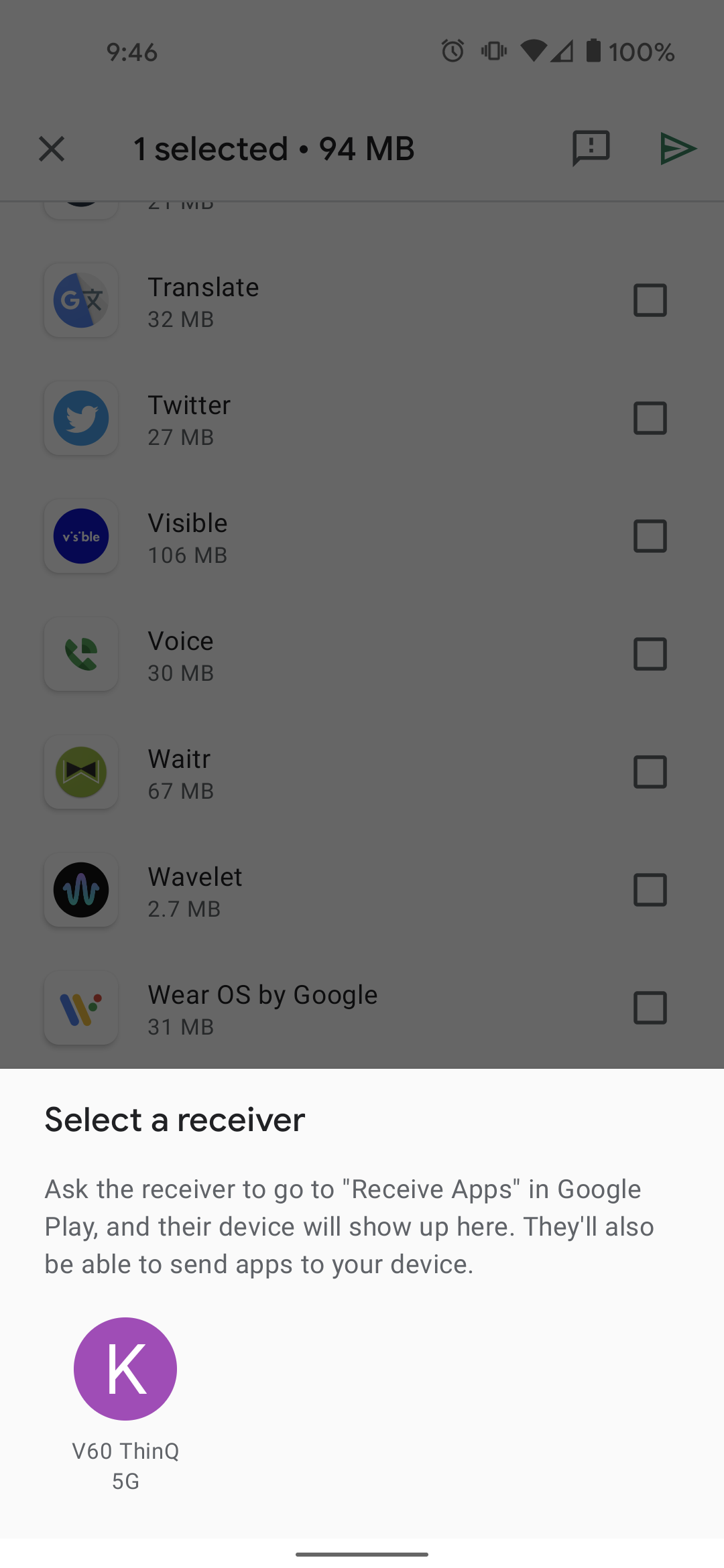Tap the send apps arrow icon
This screenshot has width=724, height=1568.
coord(678,148)
